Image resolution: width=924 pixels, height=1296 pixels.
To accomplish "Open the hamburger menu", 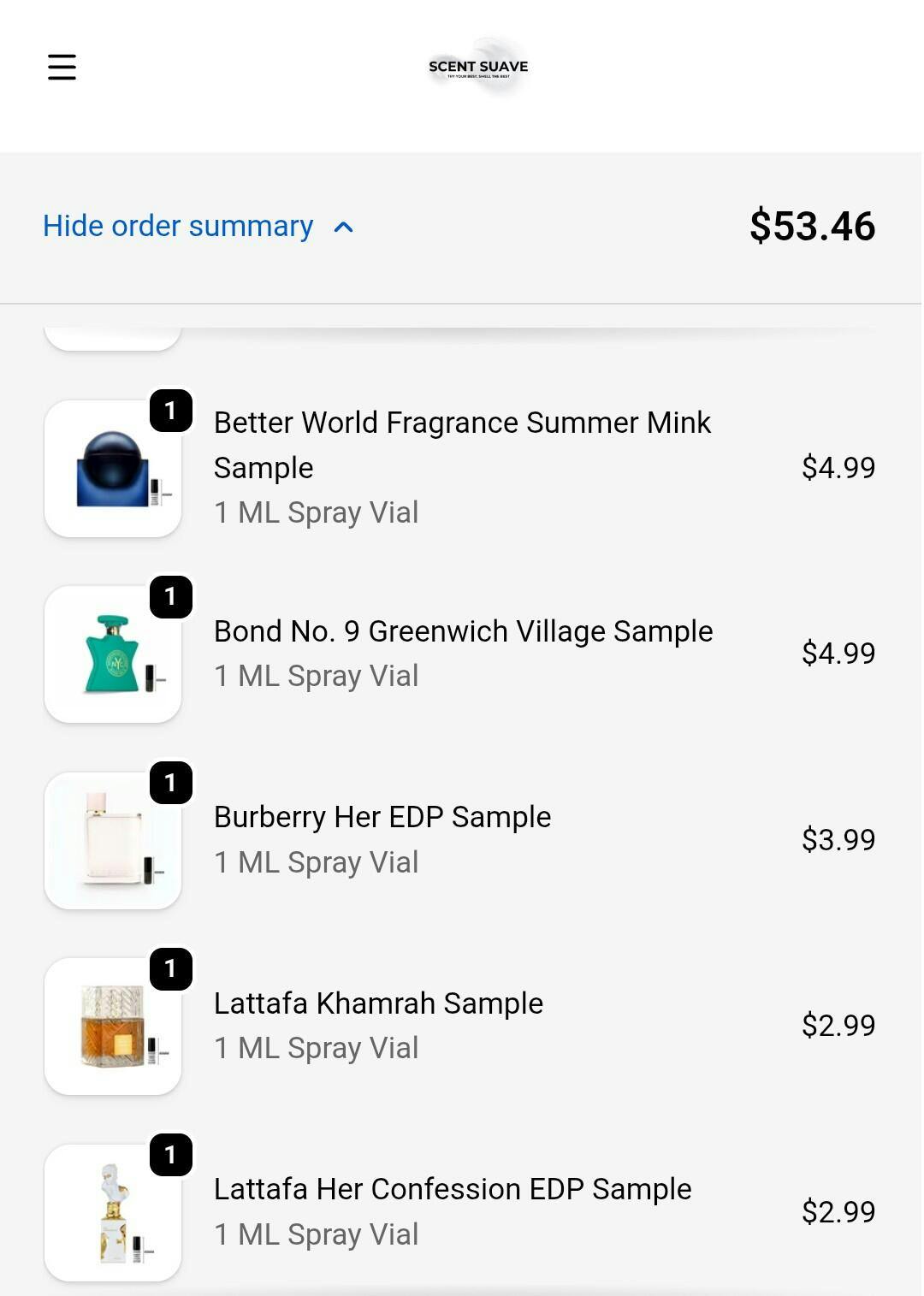I will (x=62, y=67).
